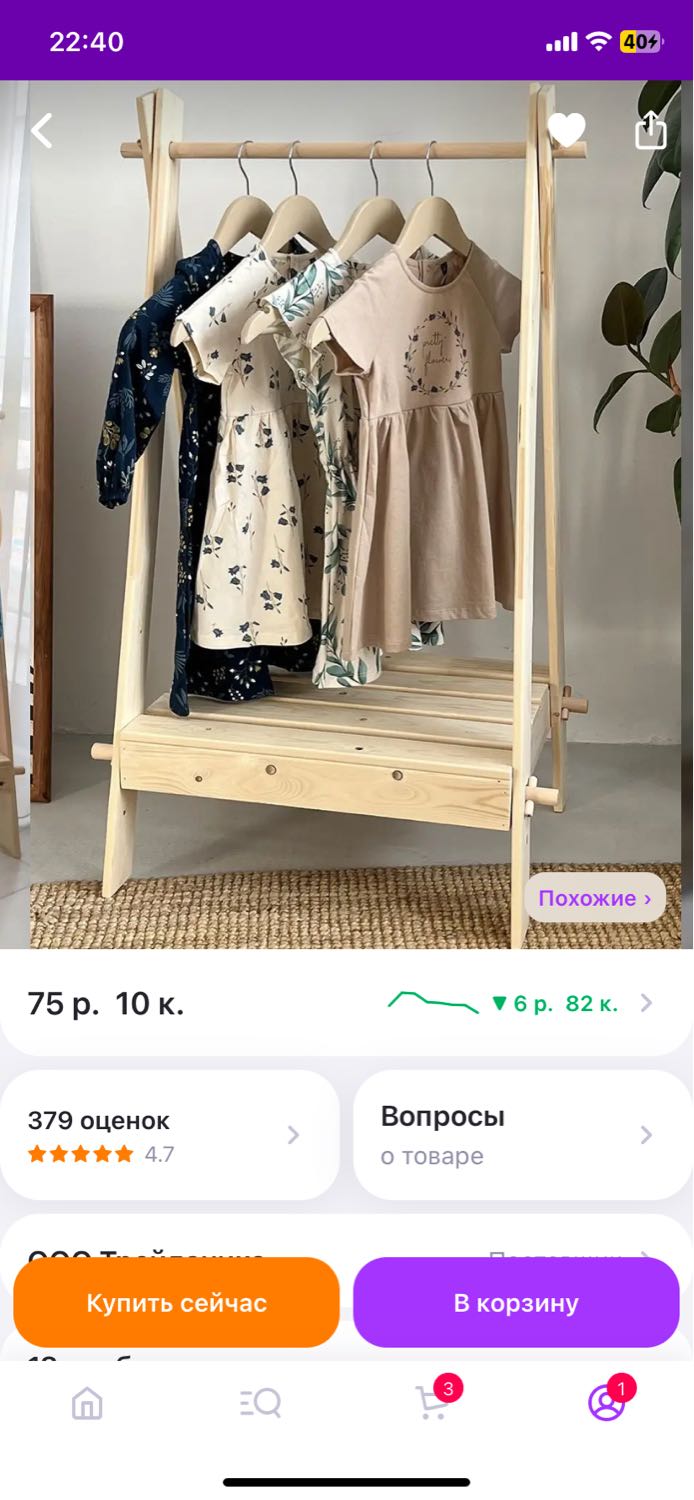694x1500 pixels.
Task: Add this product to favorites with the heart
Action: pos(567,130)
